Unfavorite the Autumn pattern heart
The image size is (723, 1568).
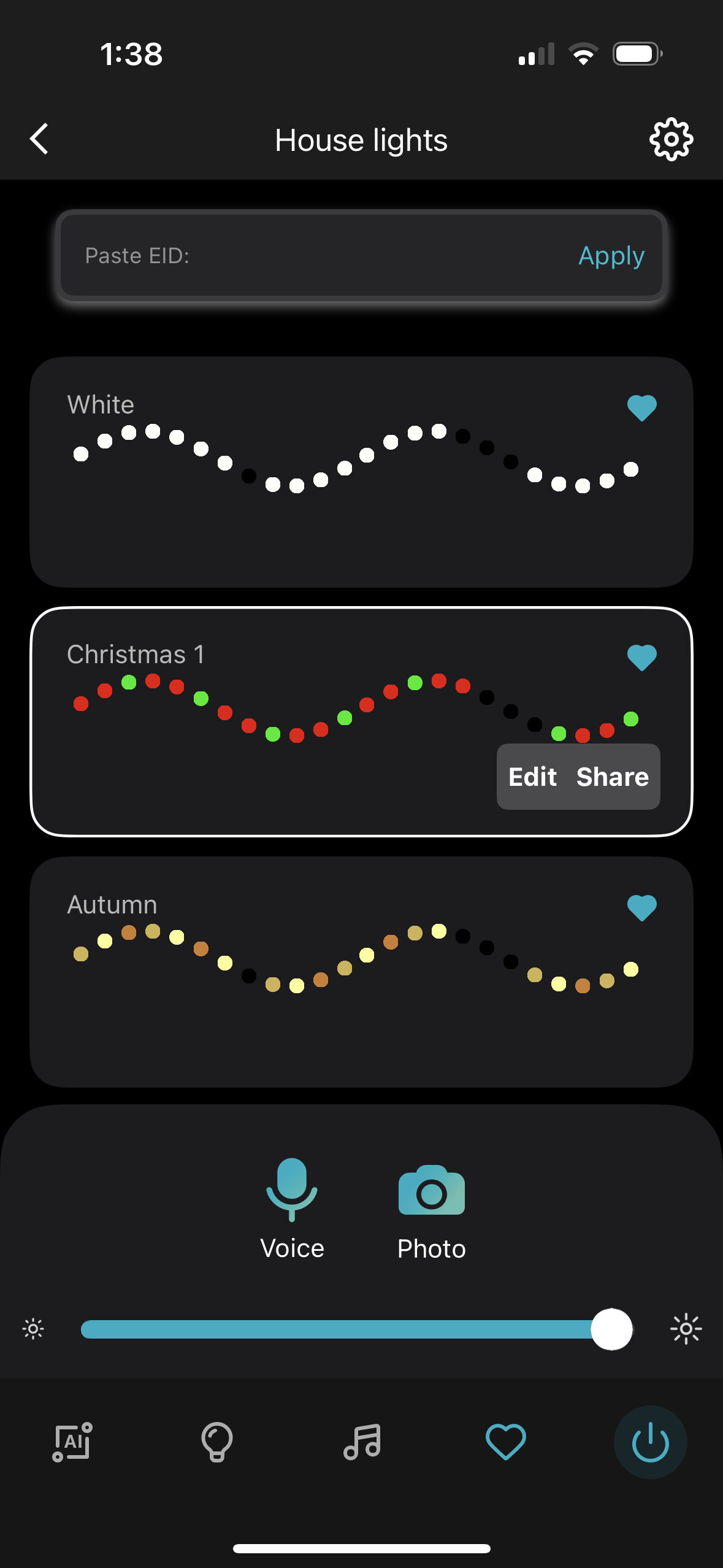(x=641, y=908)
